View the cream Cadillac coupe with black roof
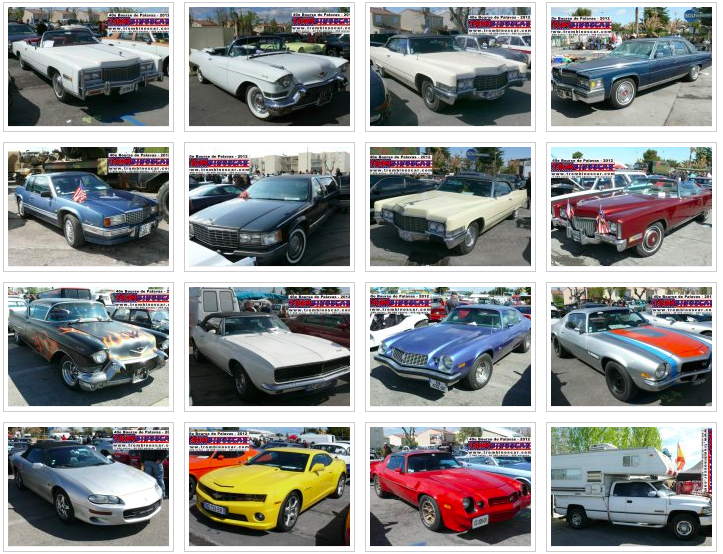 450,67
